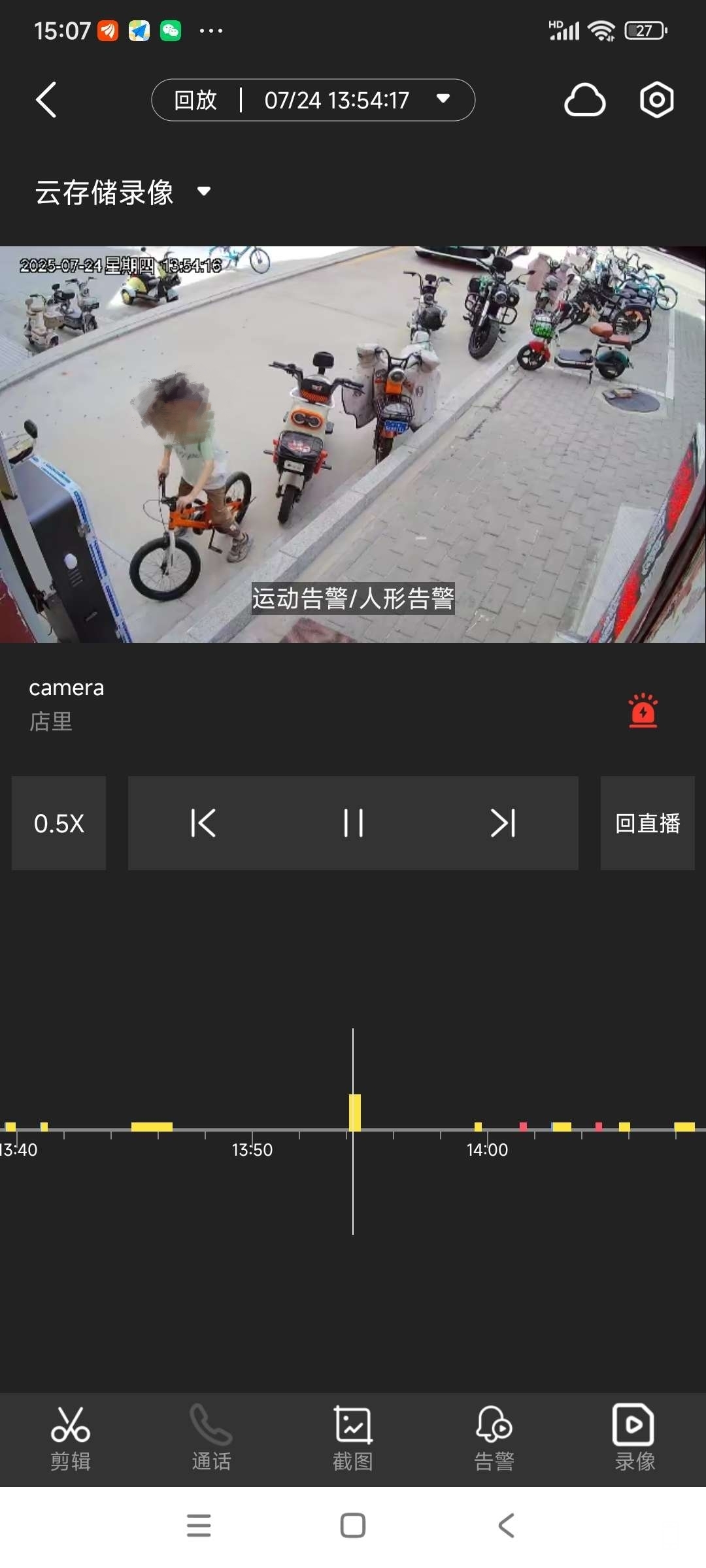The width and height of the screenshot is (706, 1568).
Task: Take a 截图 screenshot of video
Action: pyautogui.click(x=353, y=1439)
